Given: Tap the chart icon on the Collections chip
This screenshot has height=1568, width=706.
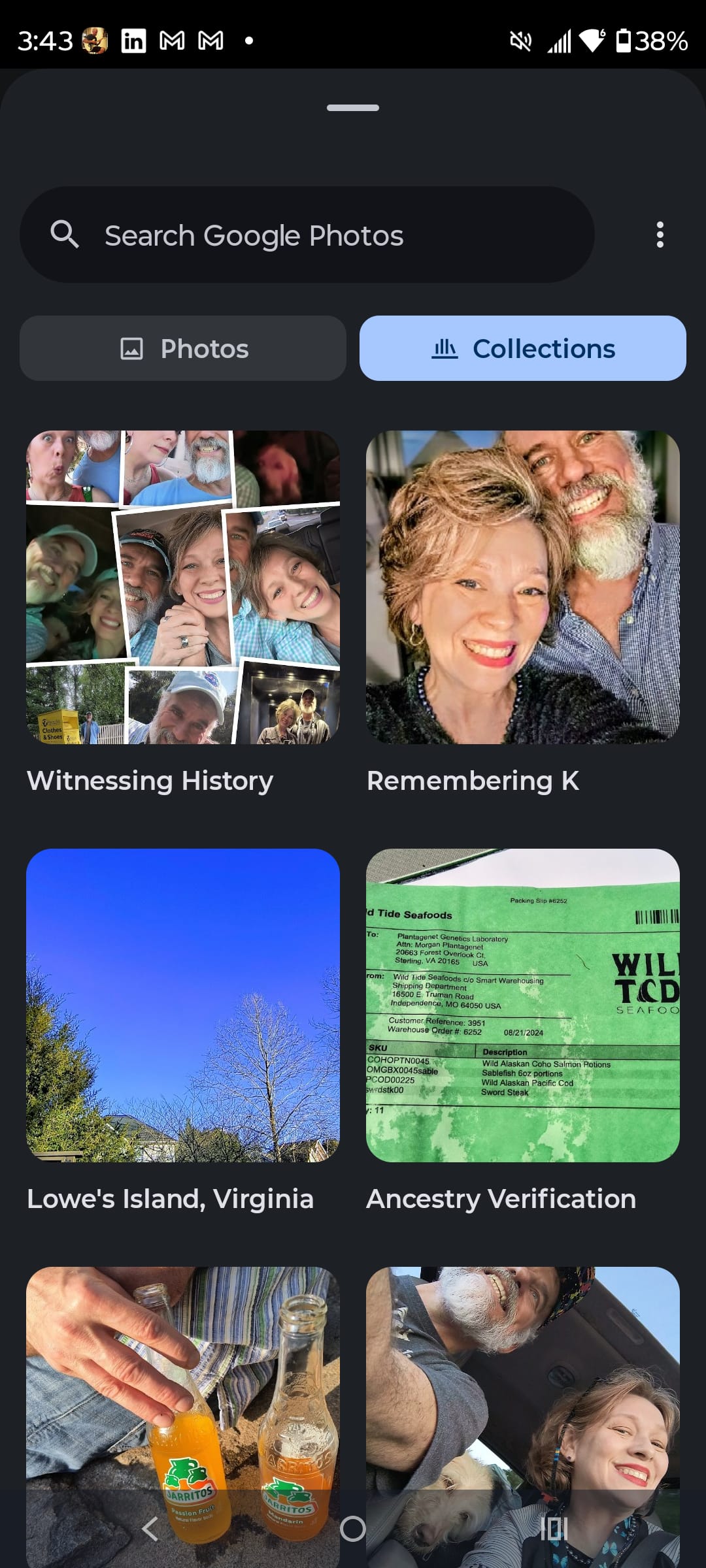Looking at the screenshot, I should pyautogui.click(x=446, y=348).
